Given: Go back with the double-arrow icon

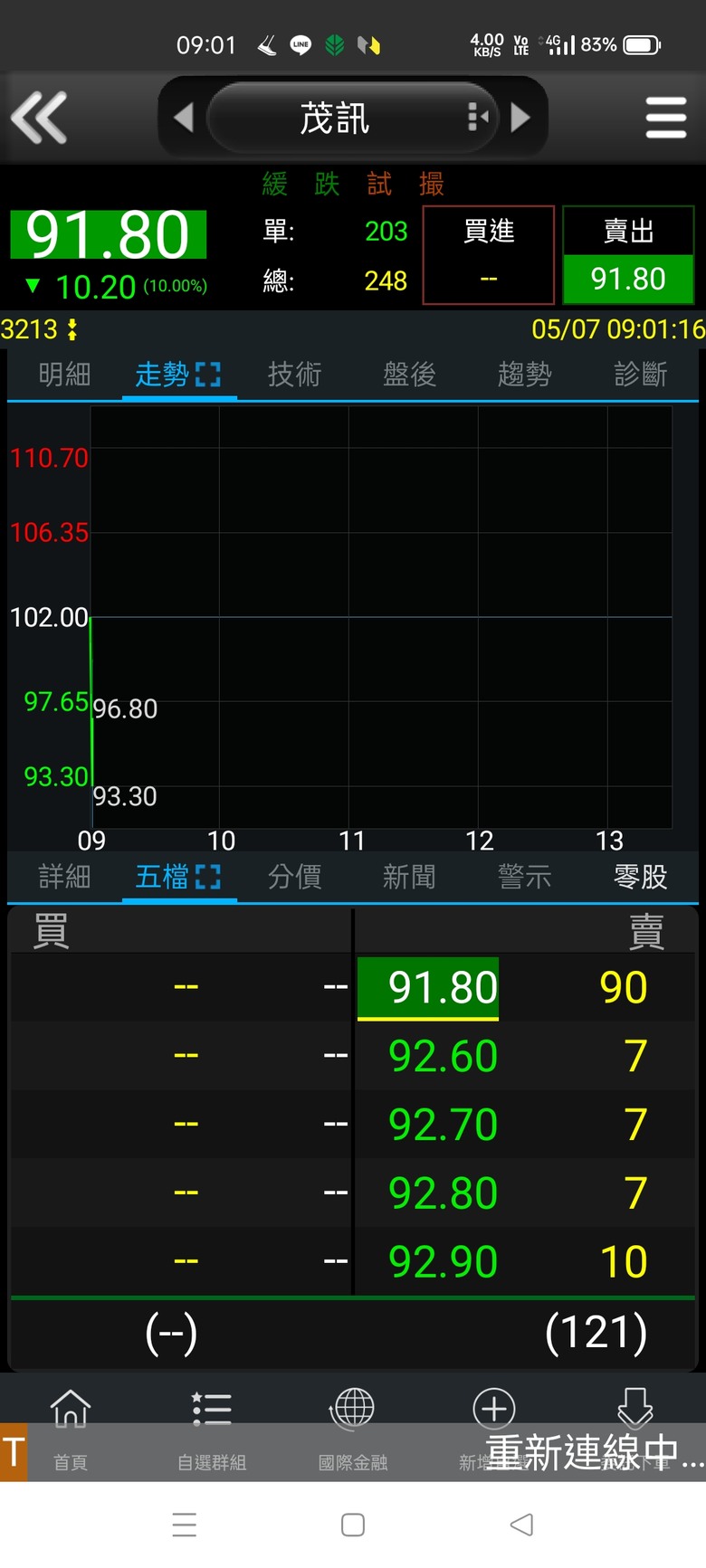Looking at the screenshot, I should point(39,118).
